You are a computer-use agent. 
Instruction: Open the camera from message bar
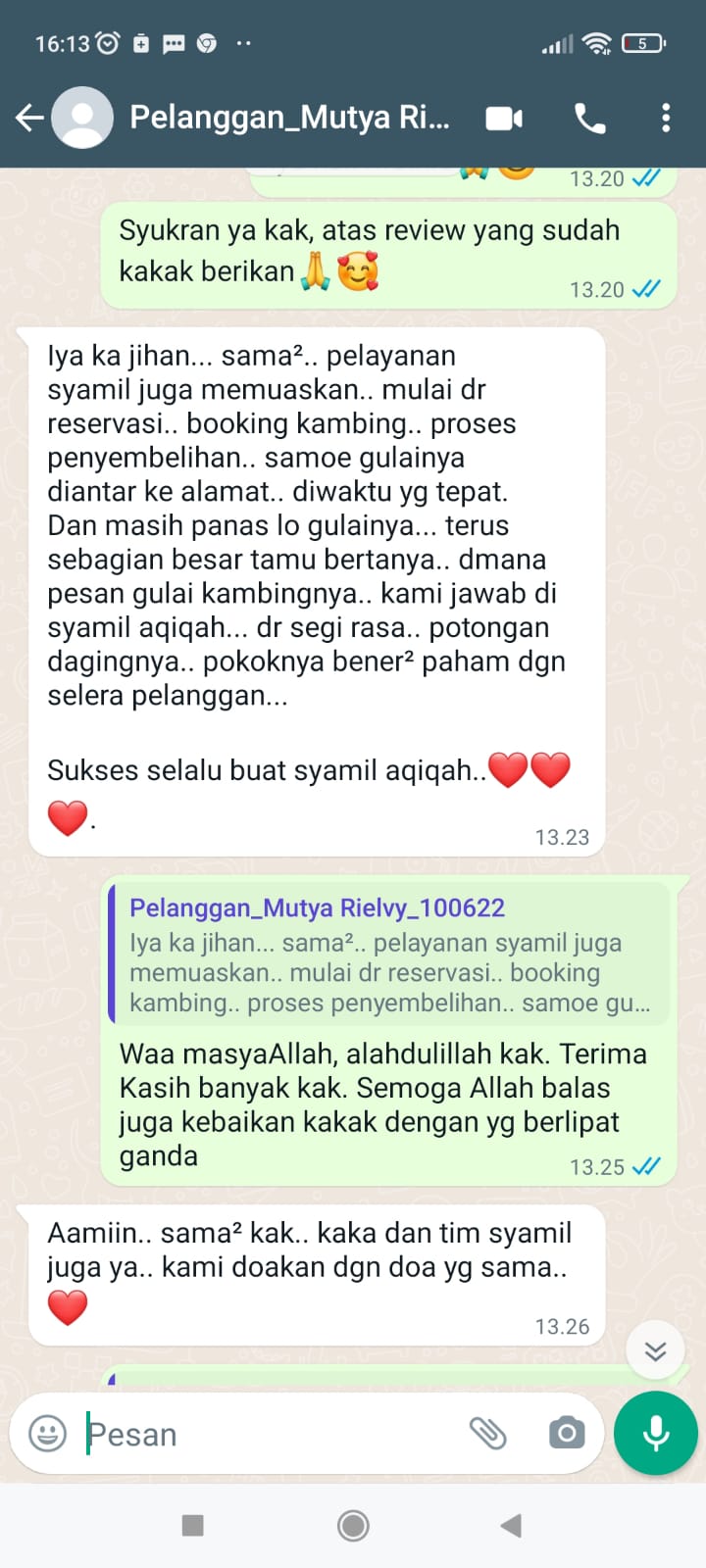point(566,1434)
